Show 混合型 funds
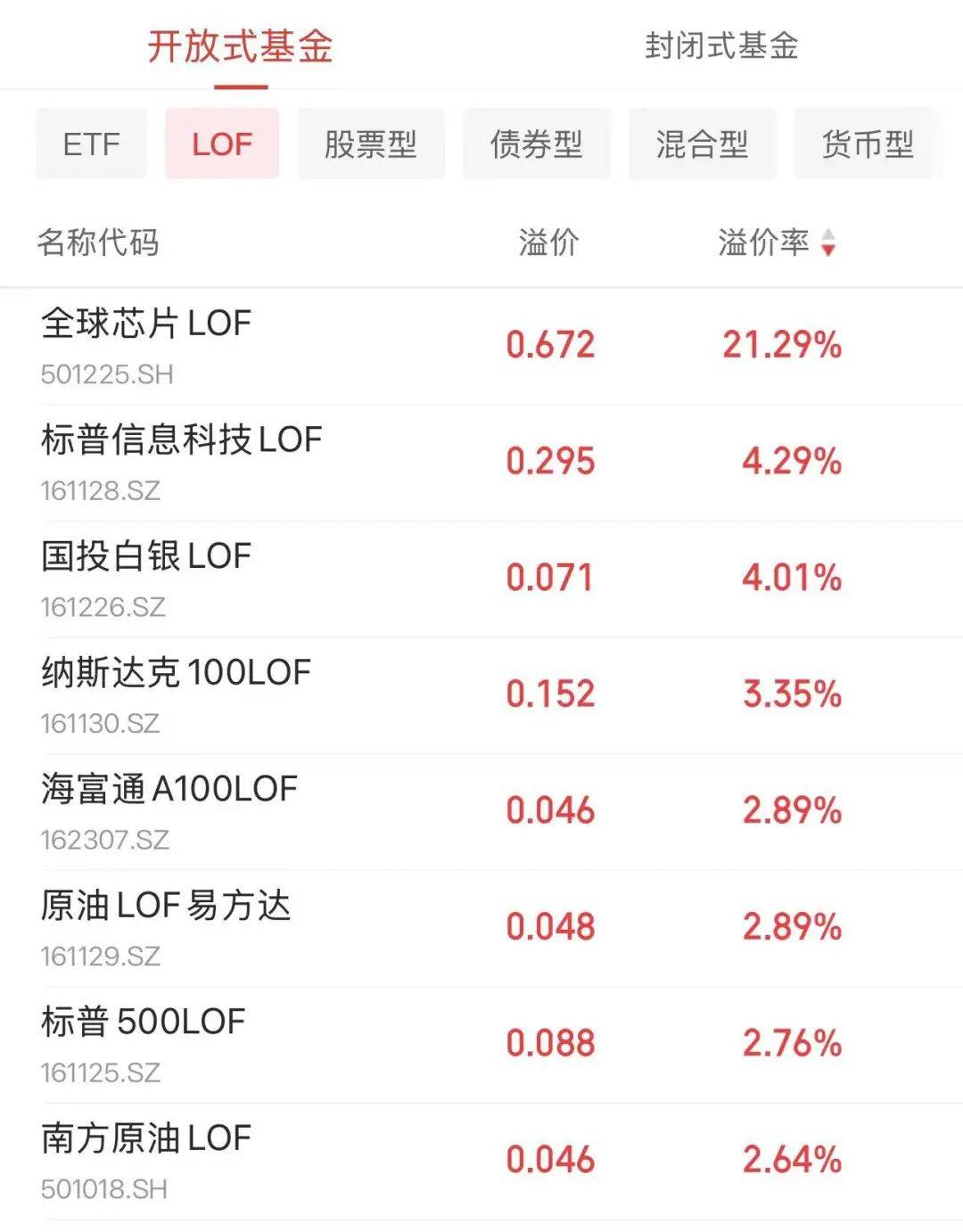 point(703,144)
